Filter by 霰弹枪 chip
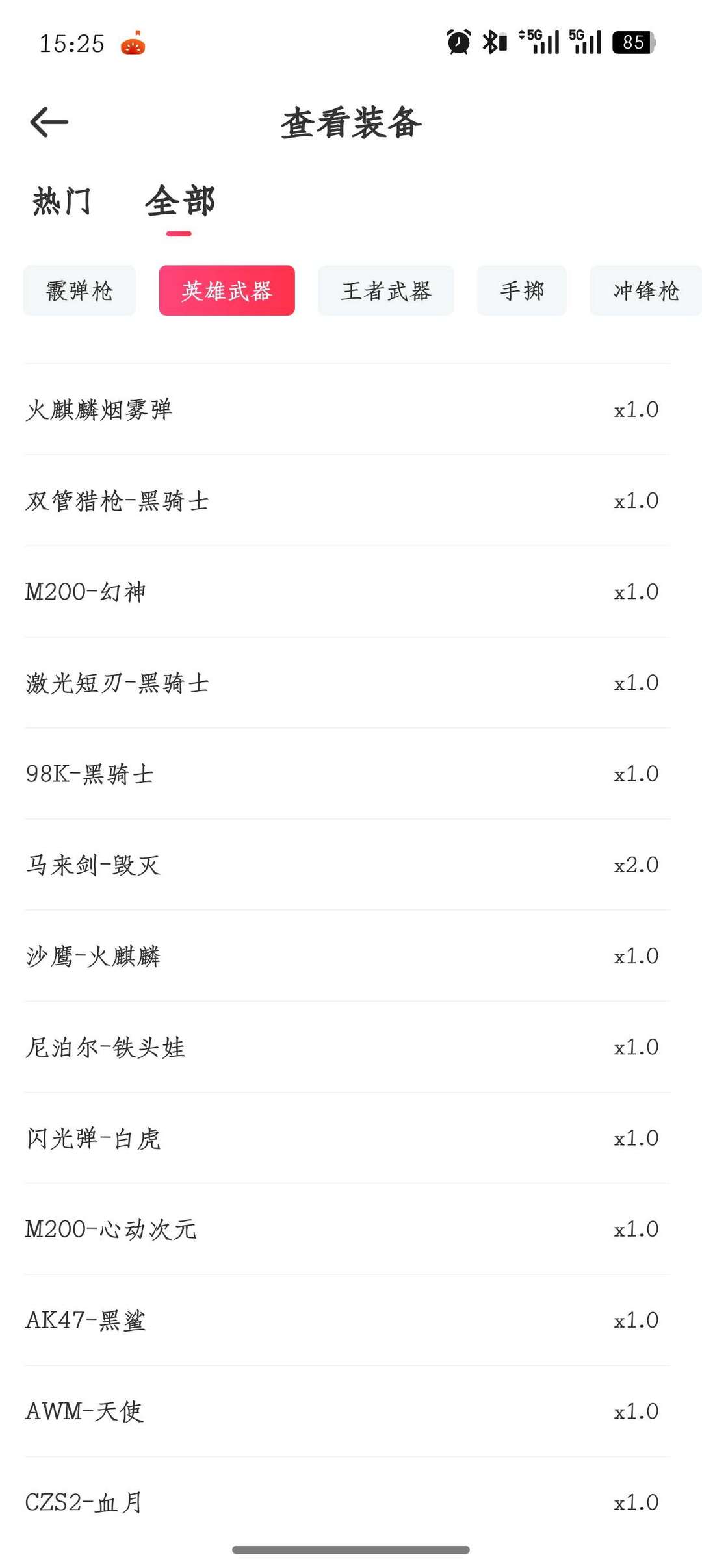The height and width of the screenshot is (1568, 702). (x=79, y=290)
